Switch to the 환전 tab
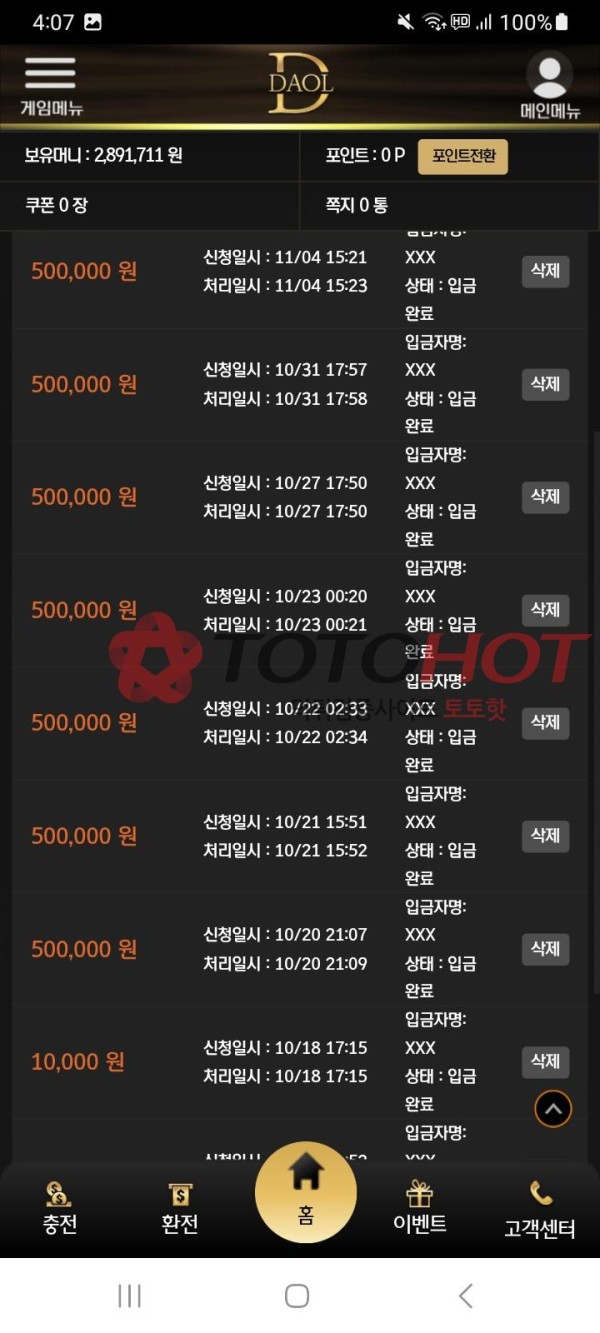 click(x=180, y=1208)
